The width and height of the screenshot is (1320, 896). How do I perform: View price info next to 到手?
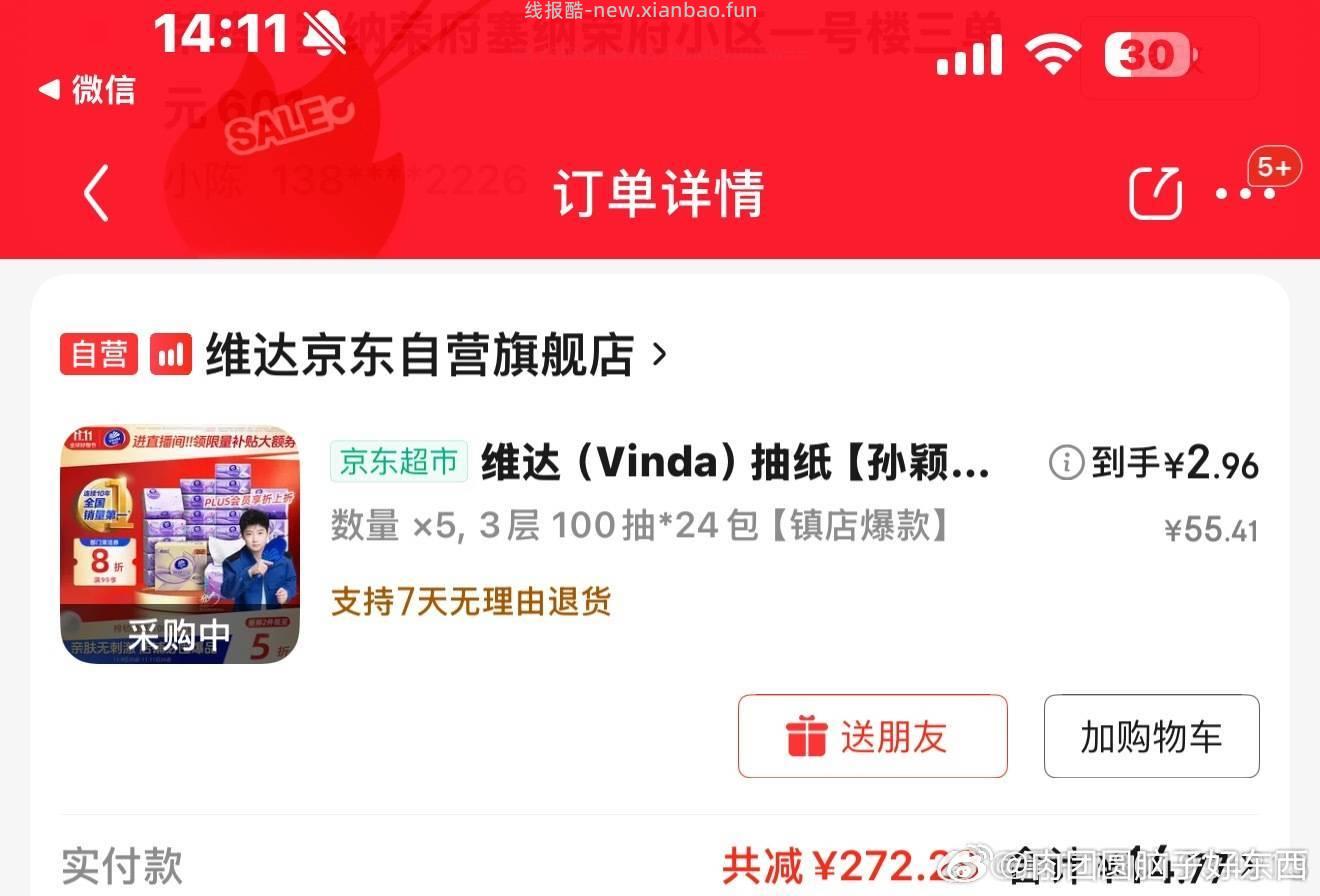coord(1066,463)
